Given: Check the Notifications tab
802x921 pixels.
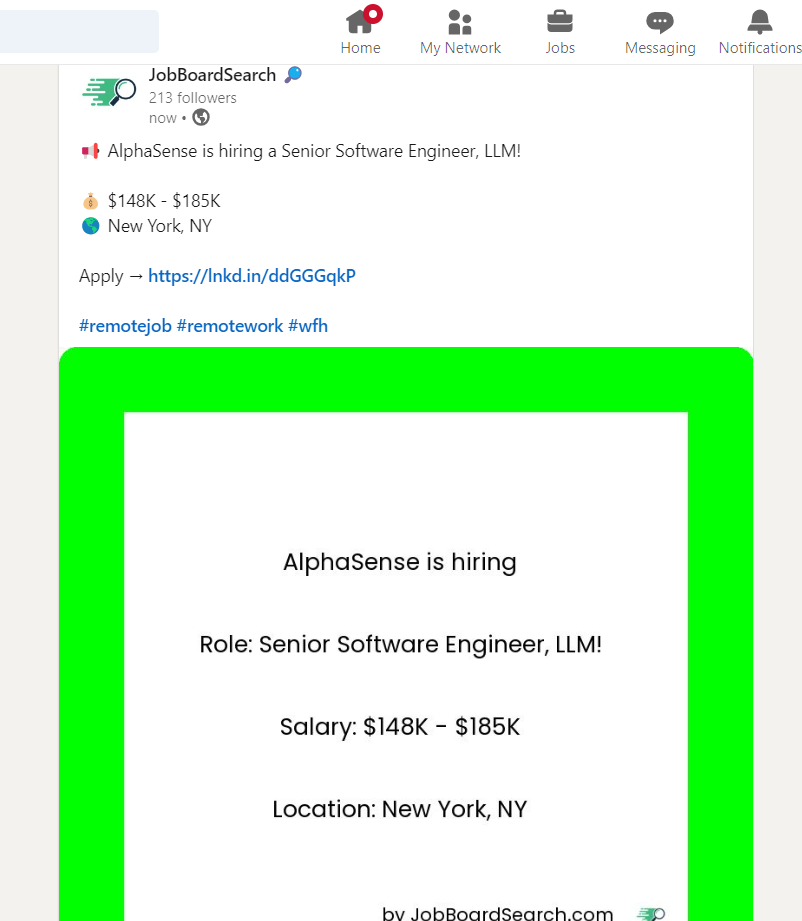Looking at the screenshot, I should 760,31.
